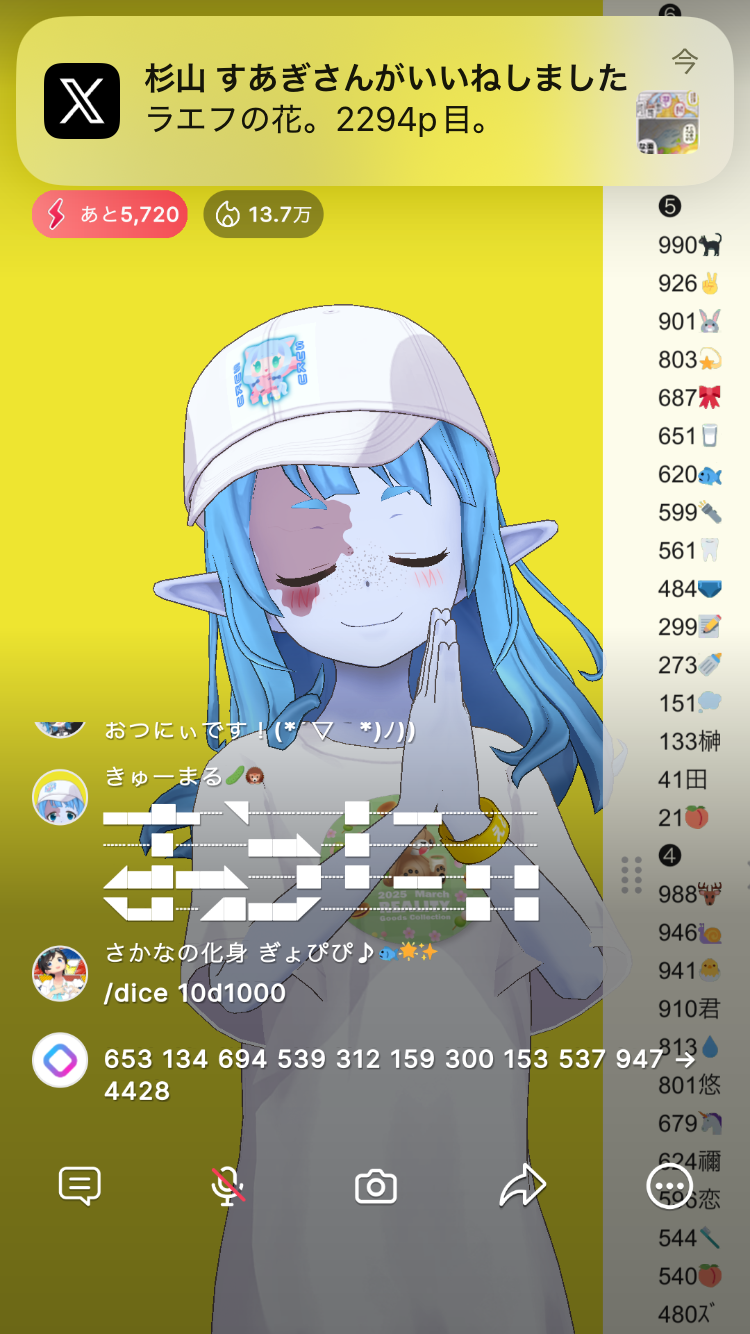Grab the side panel drag handle
This screenshot has width=750, height=1334.
point(631,875)
